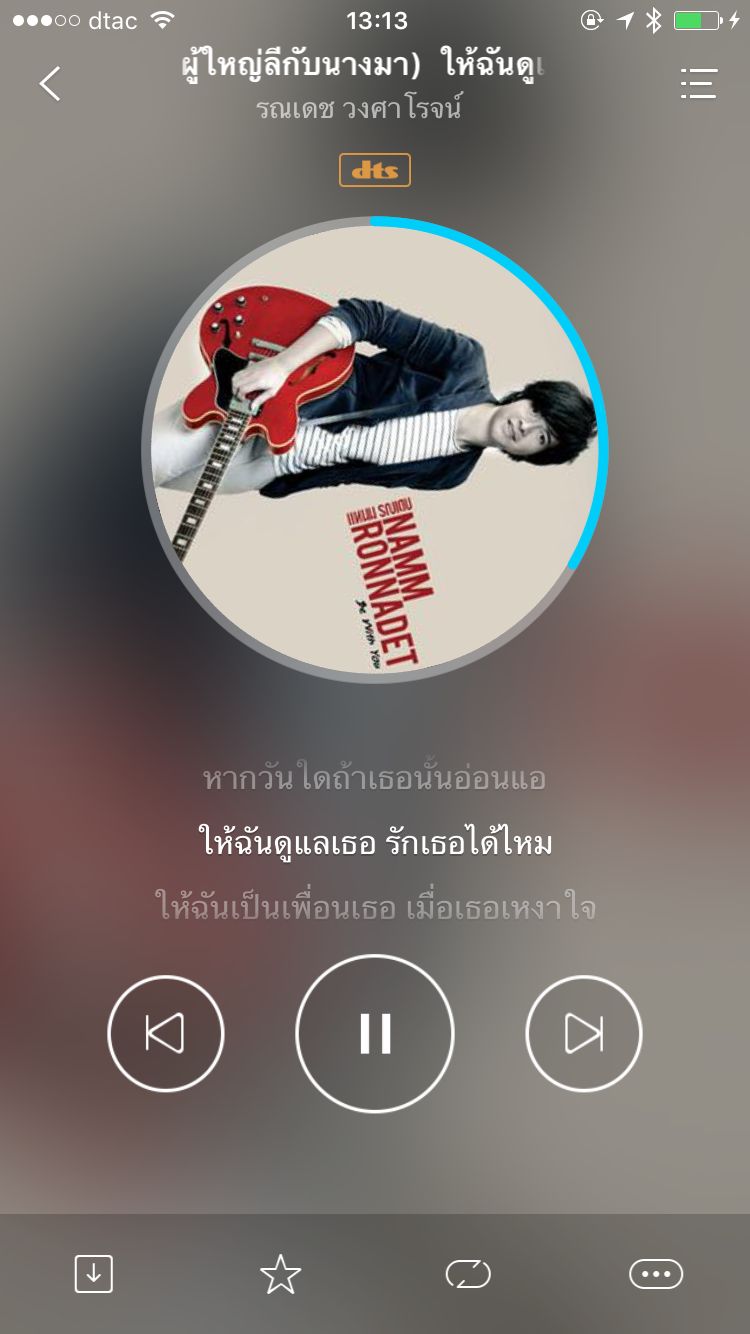Toggle the repeat mode icon

468,1273
